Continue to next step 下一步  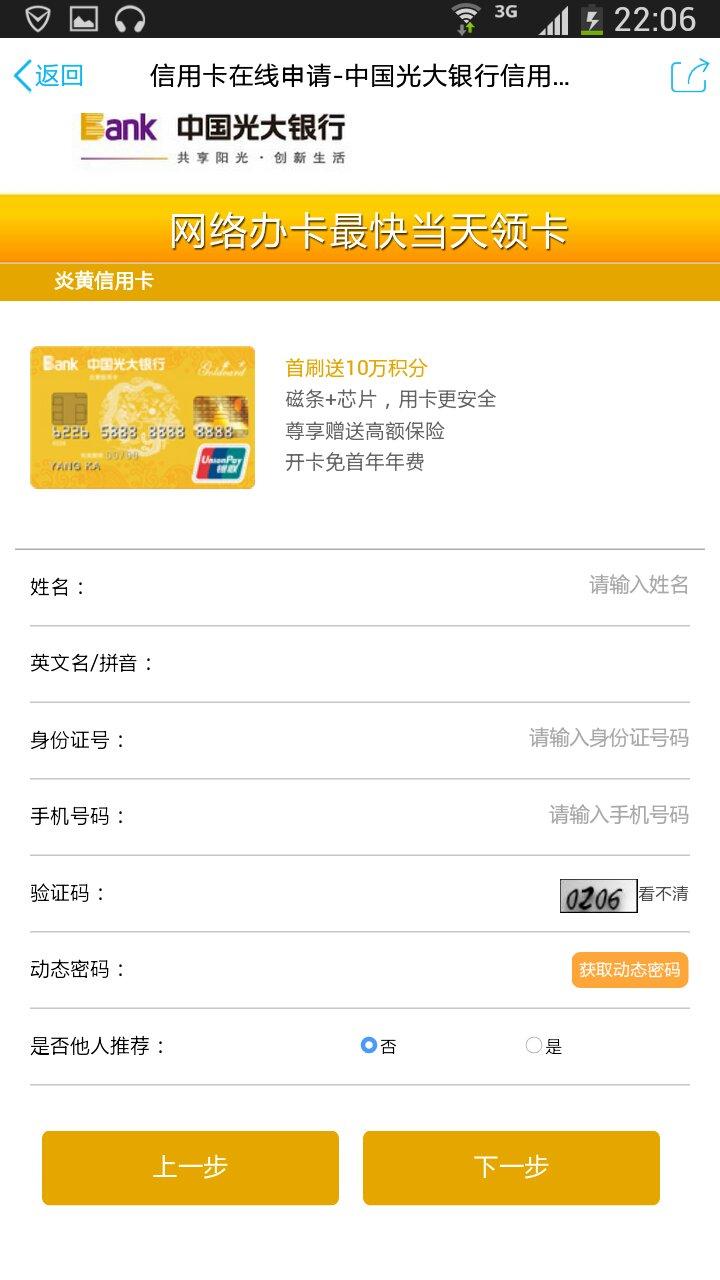(511, 1167)
